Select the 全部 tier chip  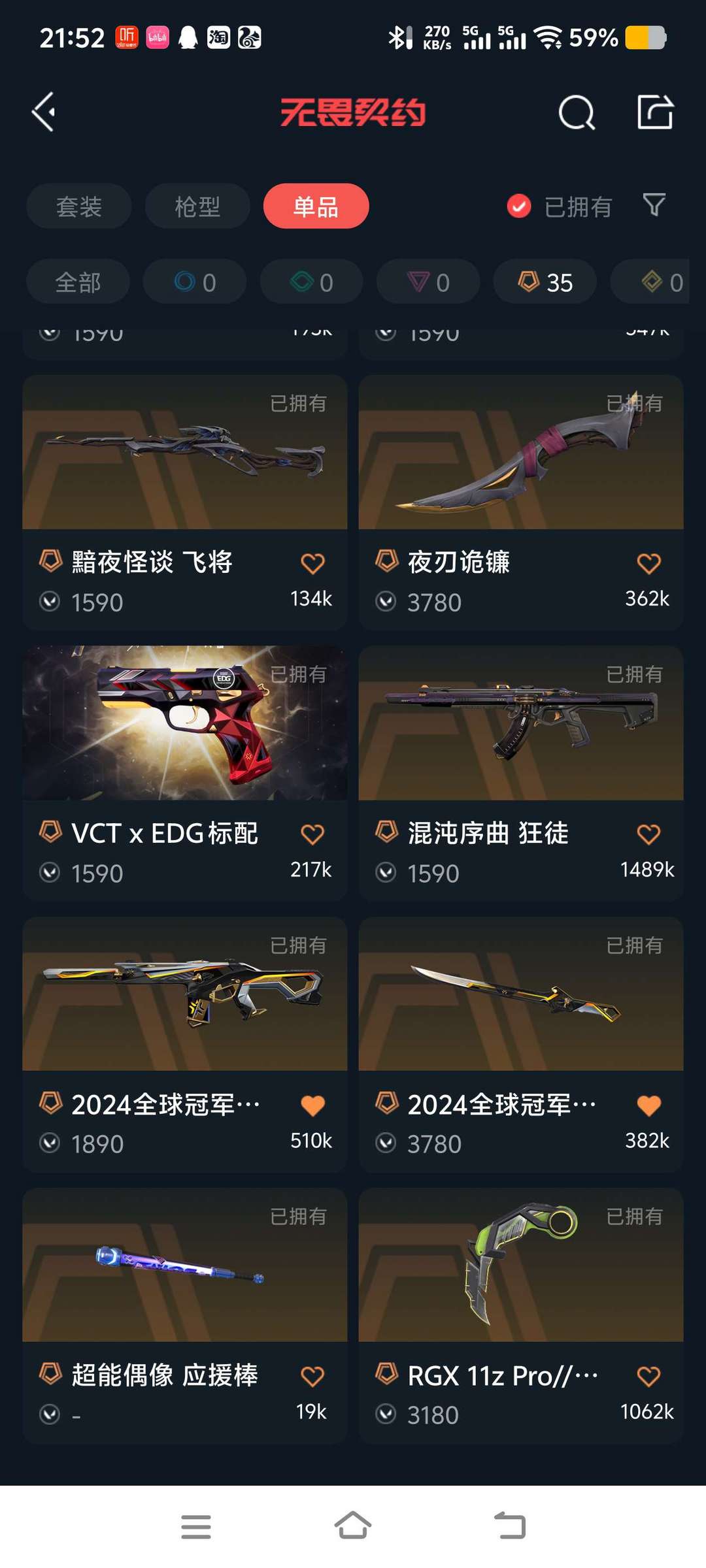[x=78, y=282]
